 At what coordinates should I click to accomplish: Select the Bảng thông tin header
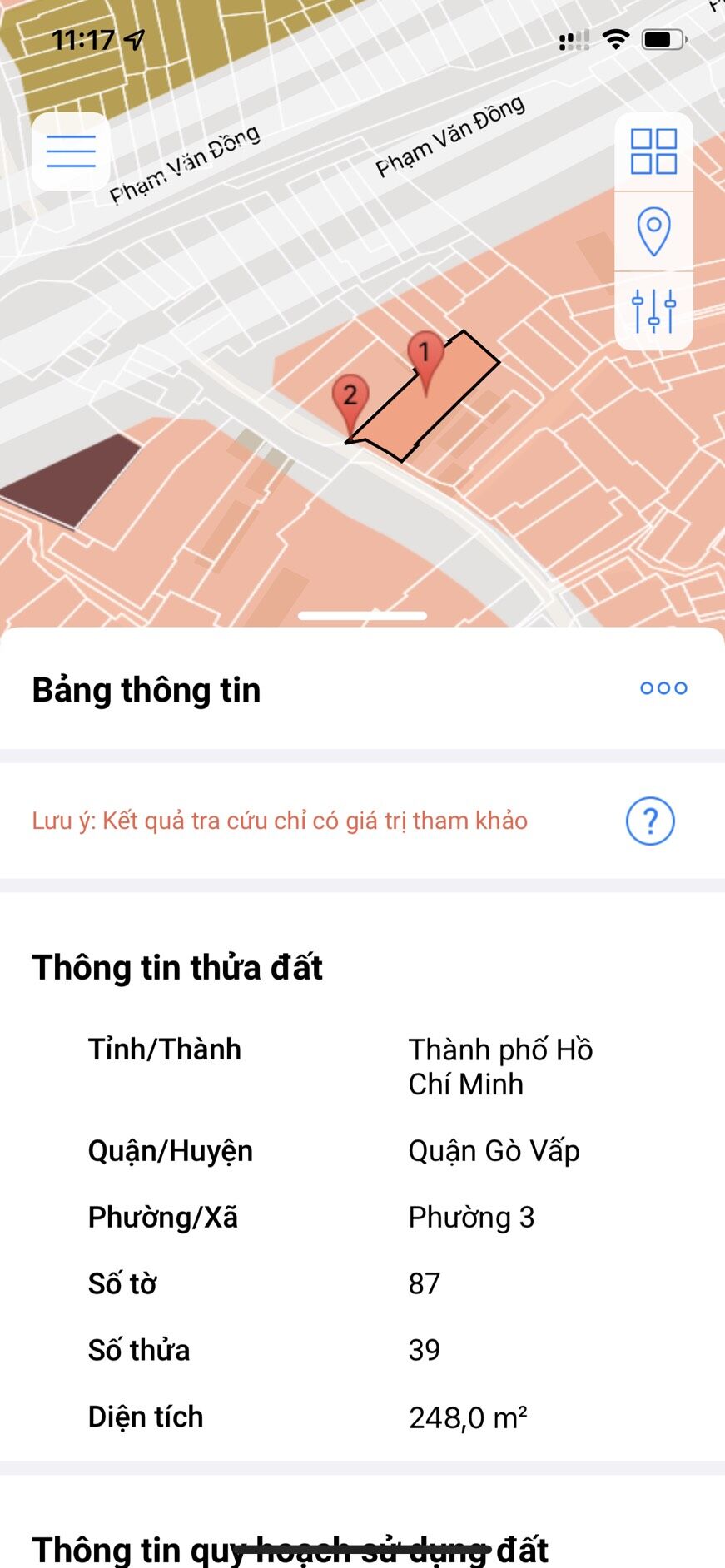(x=146, y=689)
